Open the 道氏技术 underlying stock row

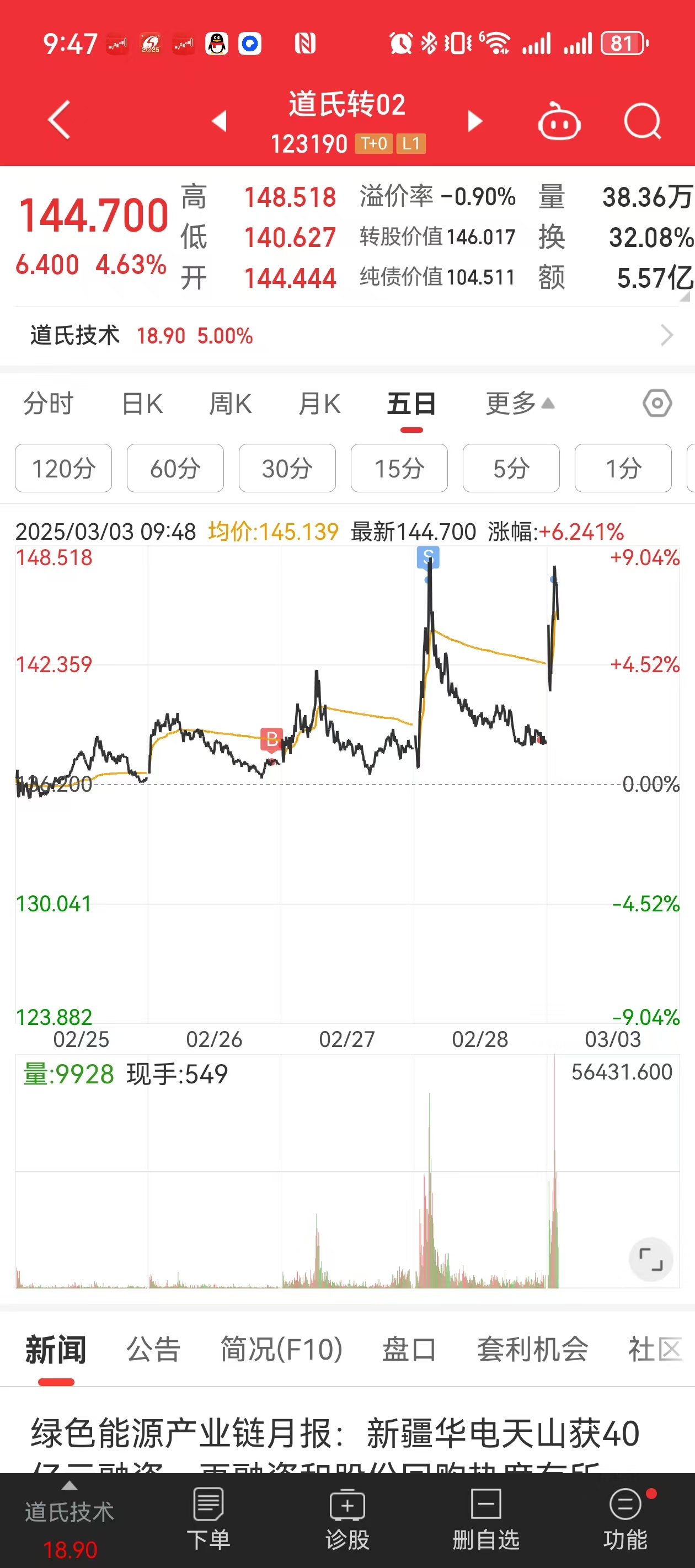pos(347,335)
